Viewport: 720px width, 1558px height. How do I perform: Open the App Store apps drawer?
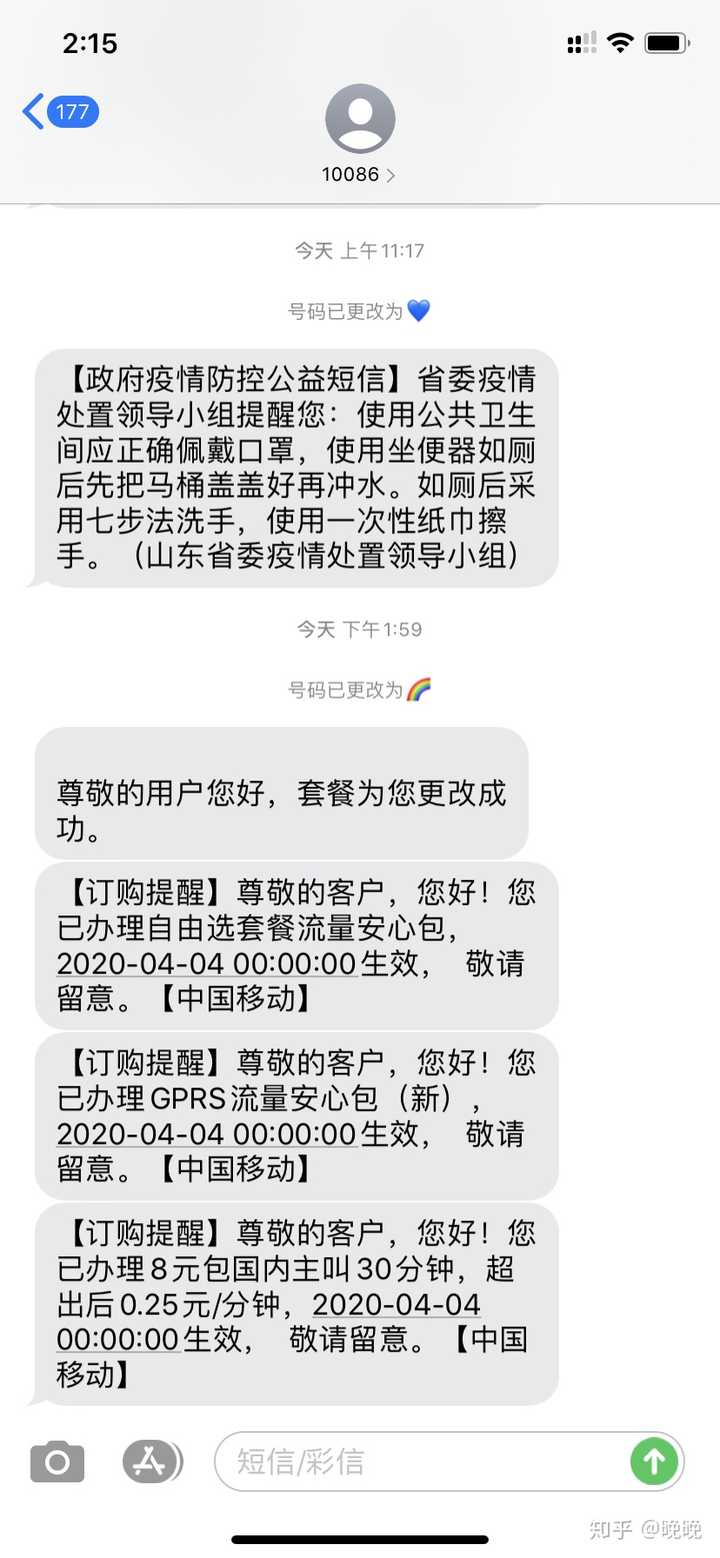pos(152,1462)
